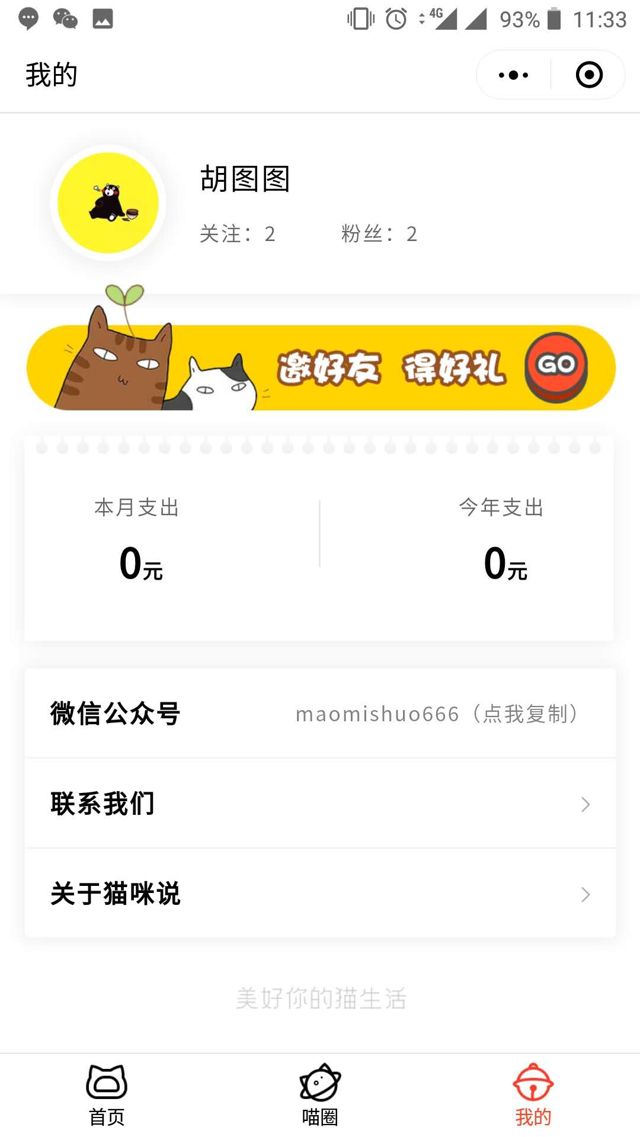The width and height of the screenshot is (640, 1137).
Task: Open the mini program three-dot menu
Action: point(513,75)
